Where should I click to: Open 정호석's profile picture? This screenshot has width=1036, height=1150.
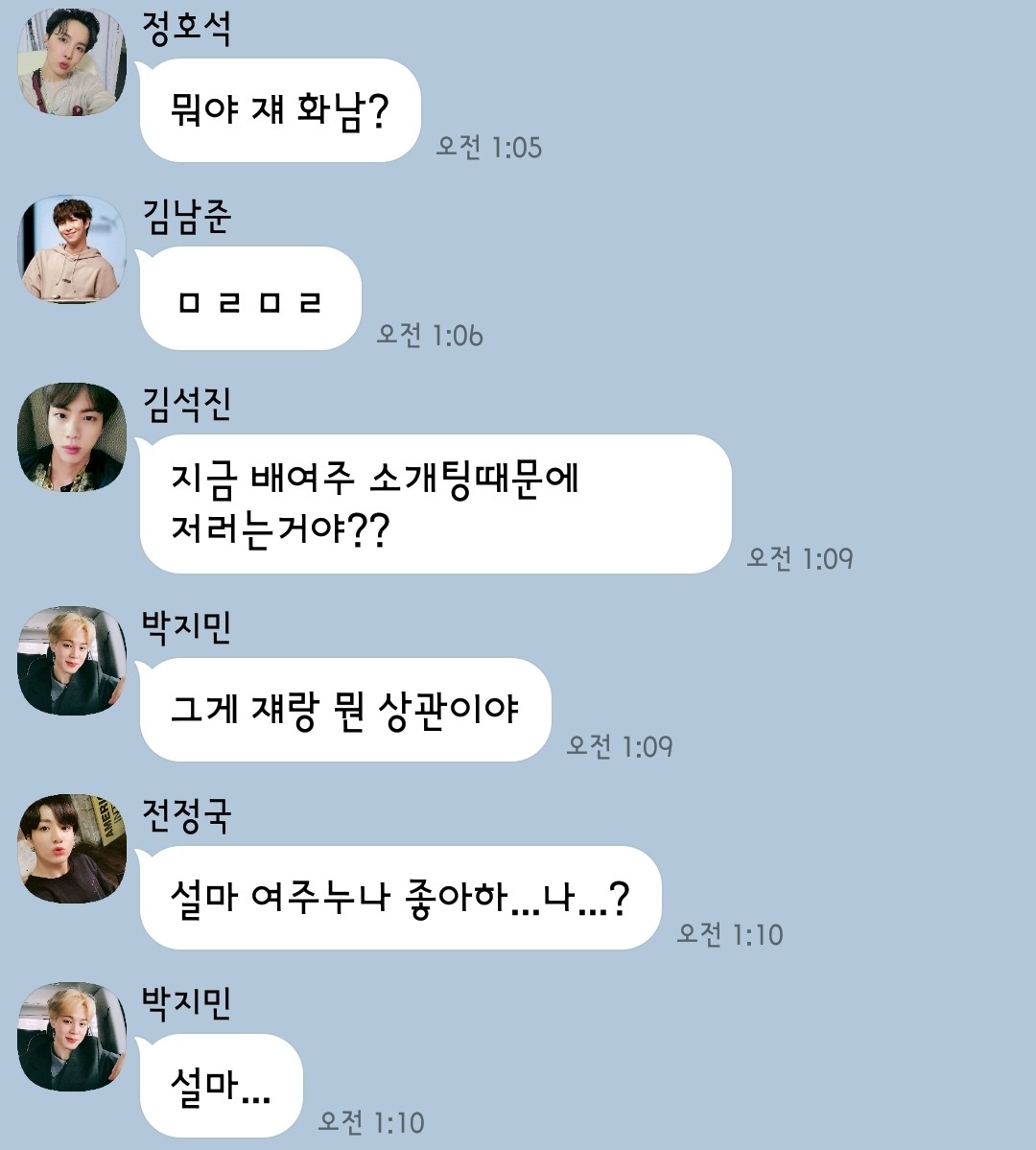tap(72, 61)
